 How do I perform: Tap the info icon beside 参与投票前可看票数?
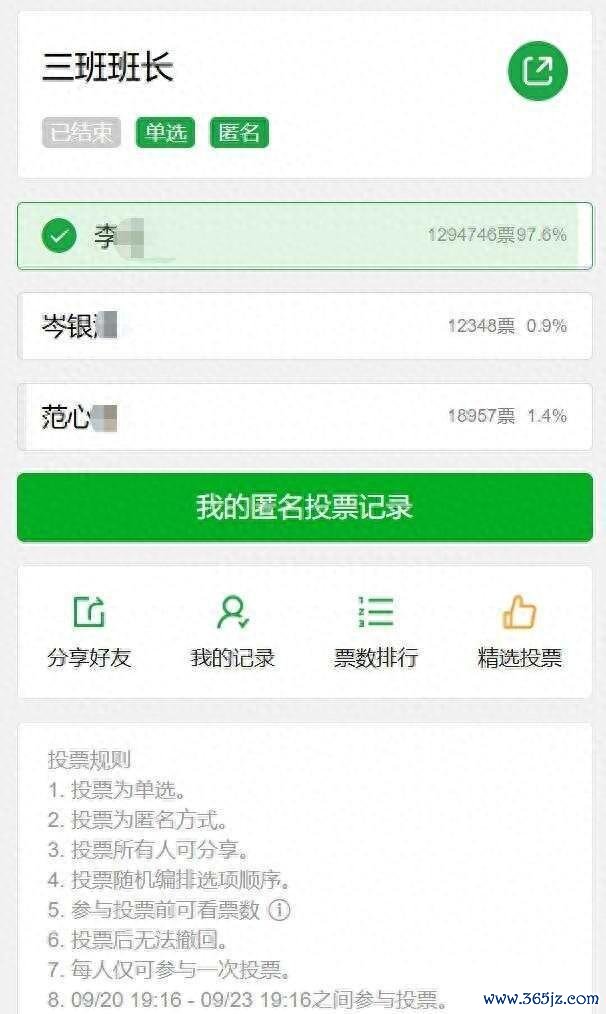[280, 910]
